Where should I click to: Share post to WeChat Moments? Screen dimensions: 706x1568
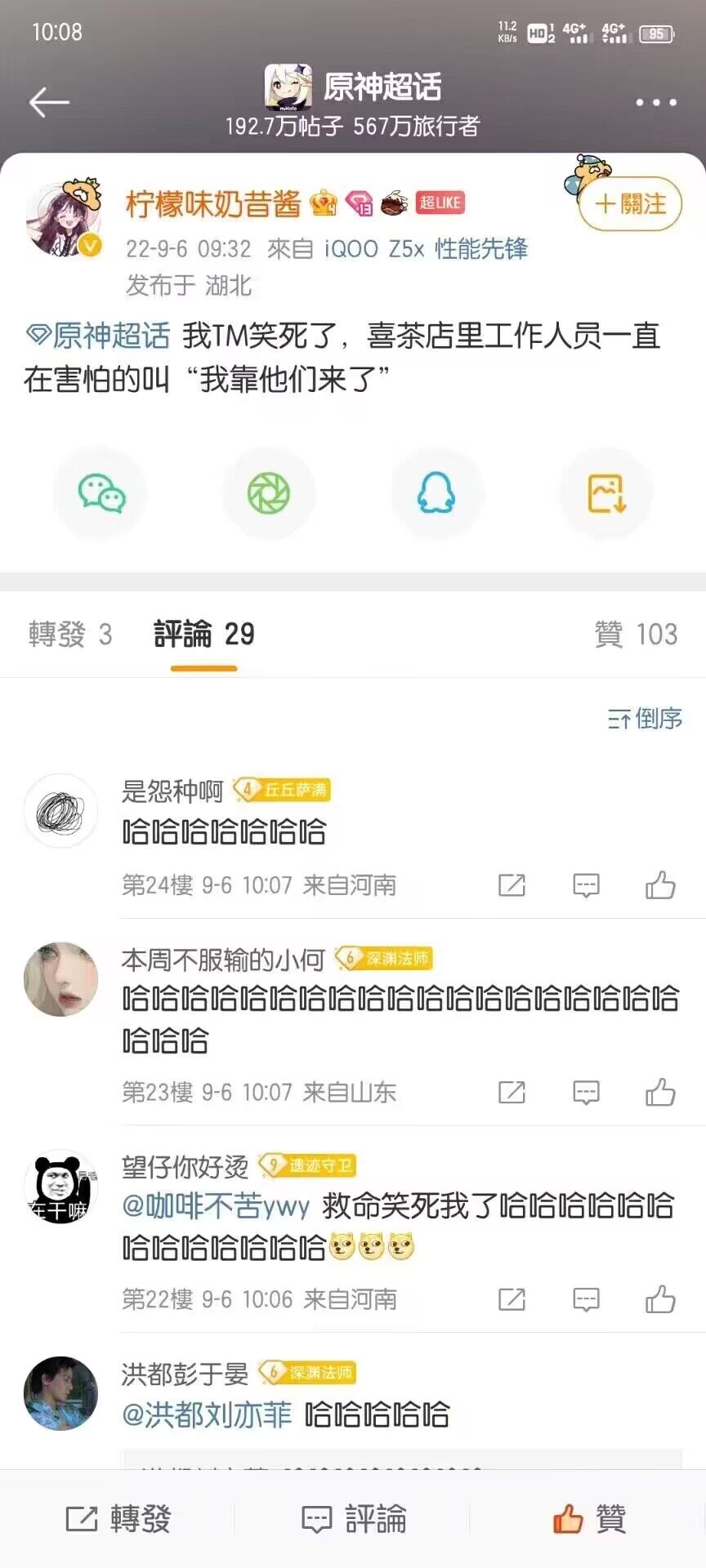pos(269,494)
